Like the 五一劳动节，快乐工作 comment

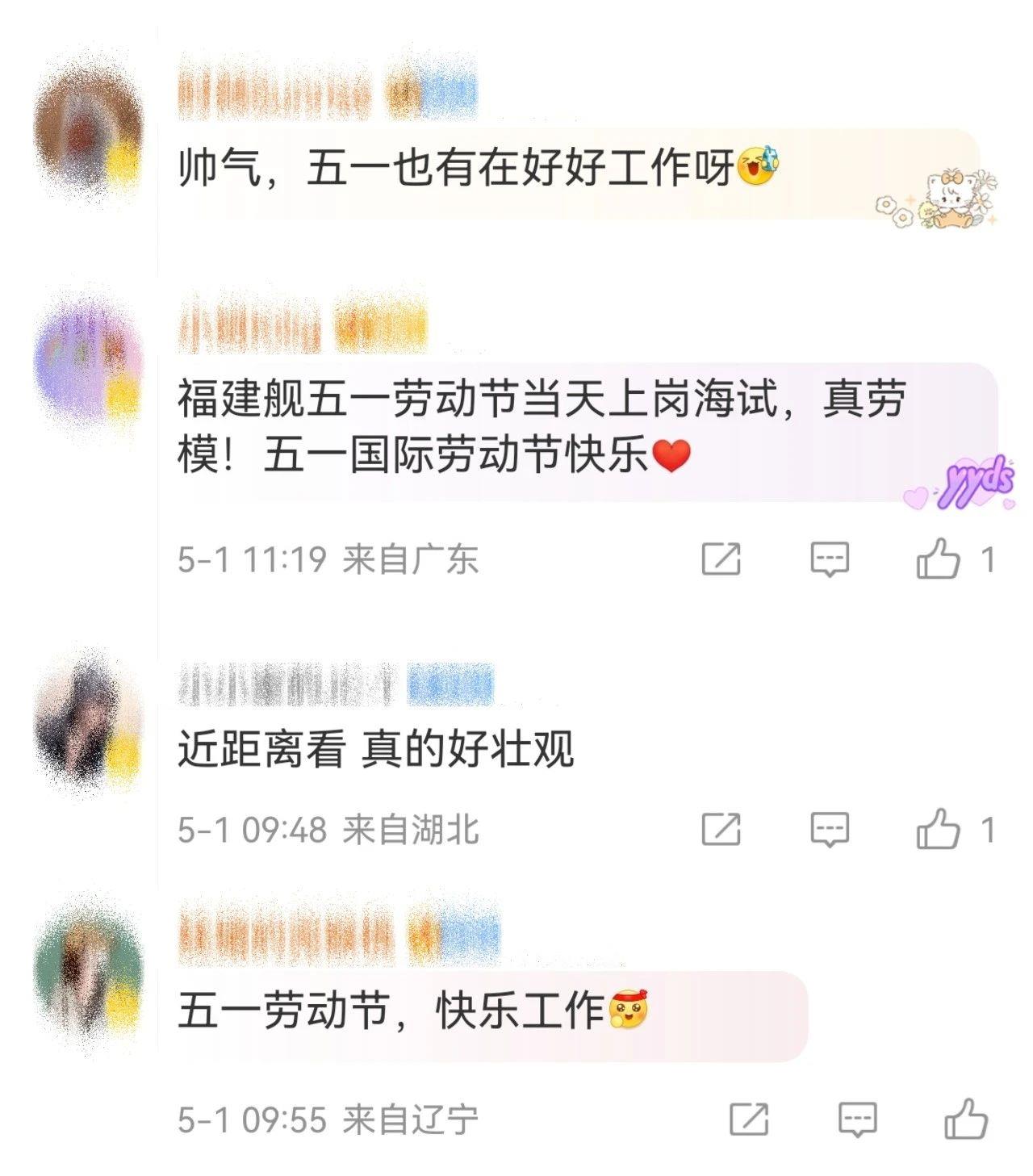point(965,1120)
